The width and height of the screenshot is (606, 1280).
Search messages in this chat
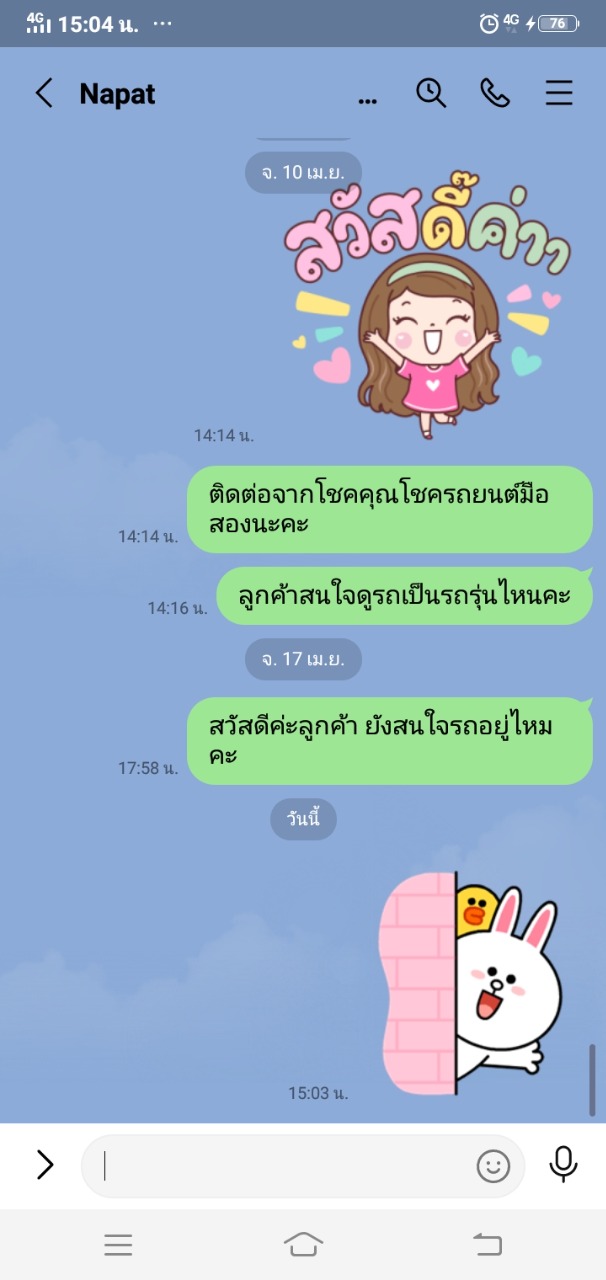click(431, 93)
